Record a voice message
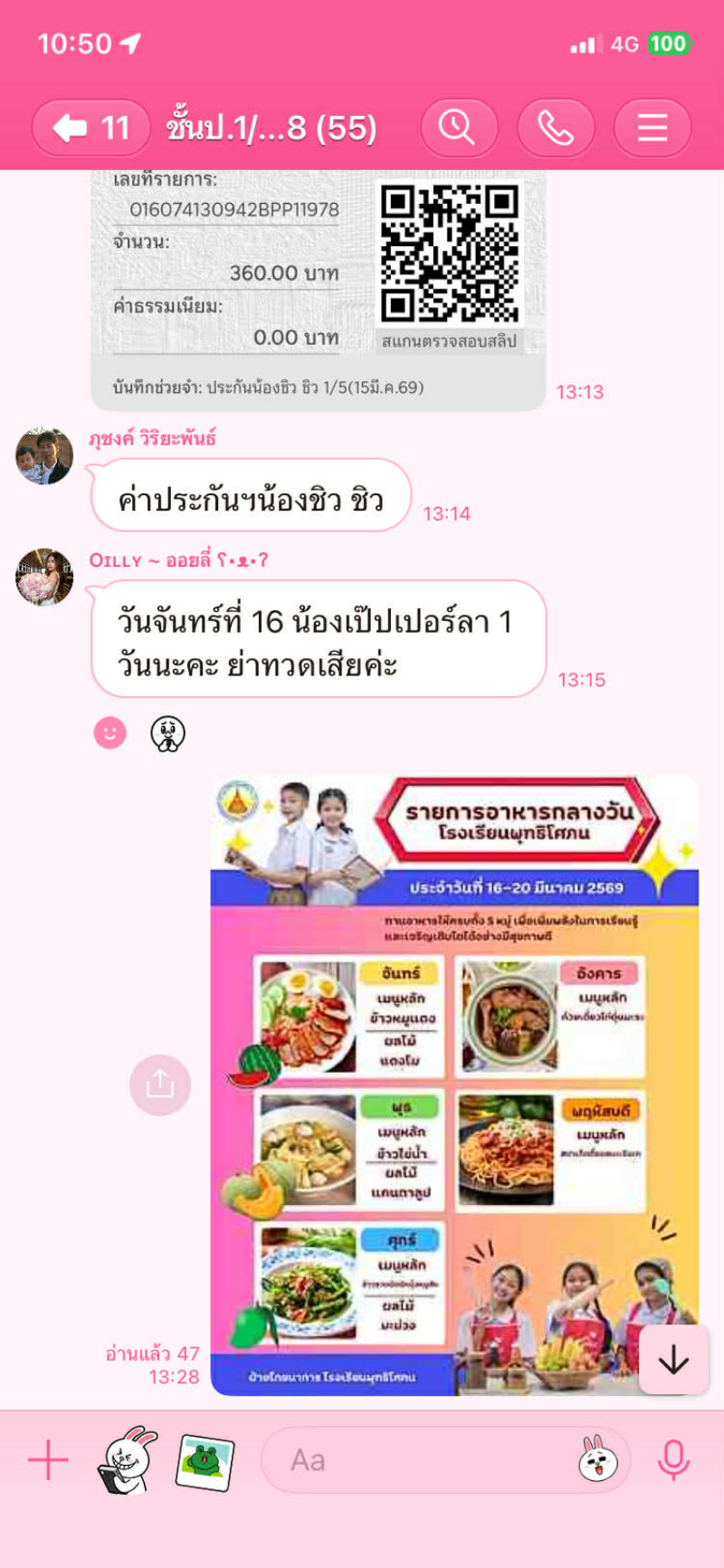This screenshot has width=724, height=1568. click(x=673, y=1460)
